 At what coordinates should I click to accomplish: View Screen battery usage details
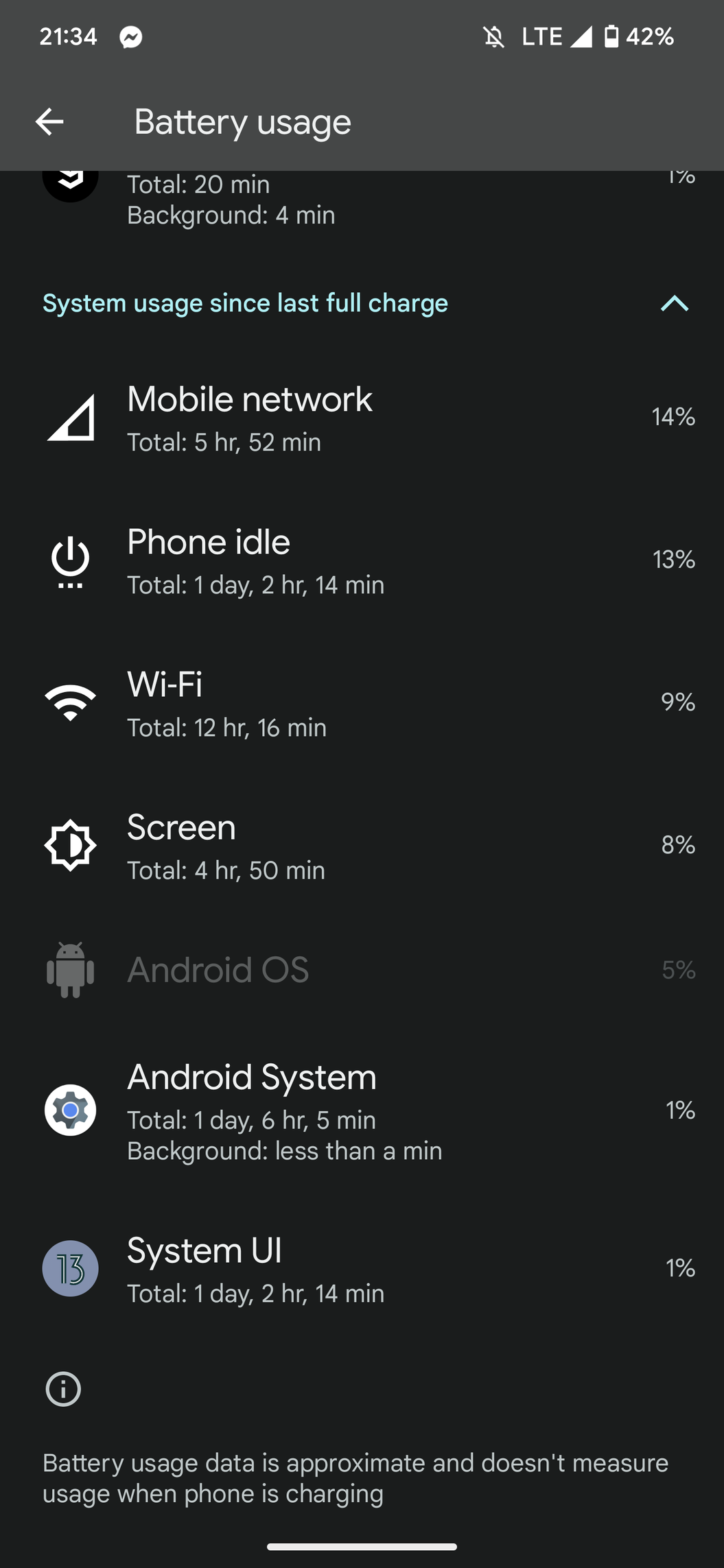362,846
